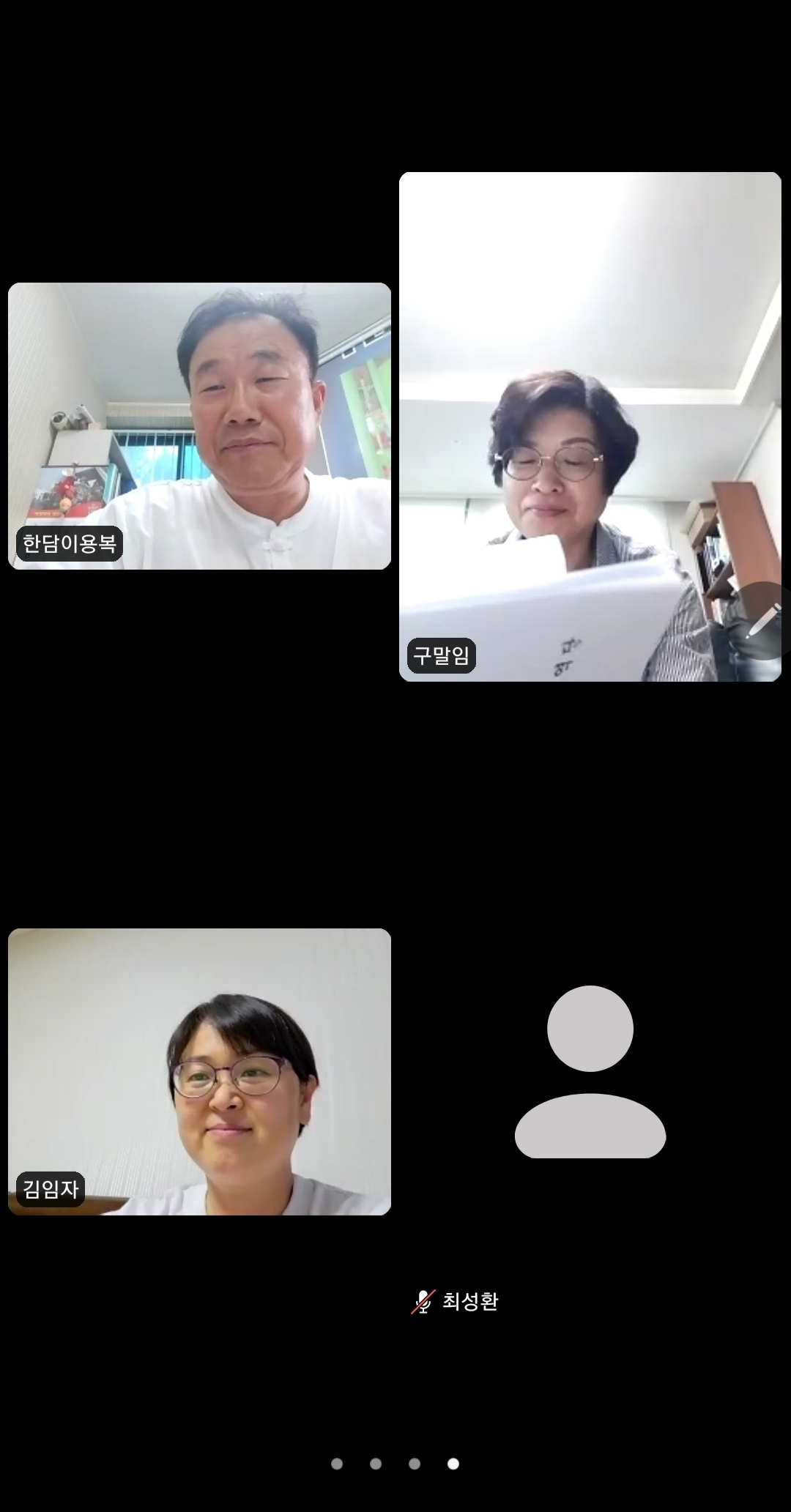The width and height of the screenshot is (791, 1512).
Task: Jump to the first page dot
Action: pos(337,1463)
